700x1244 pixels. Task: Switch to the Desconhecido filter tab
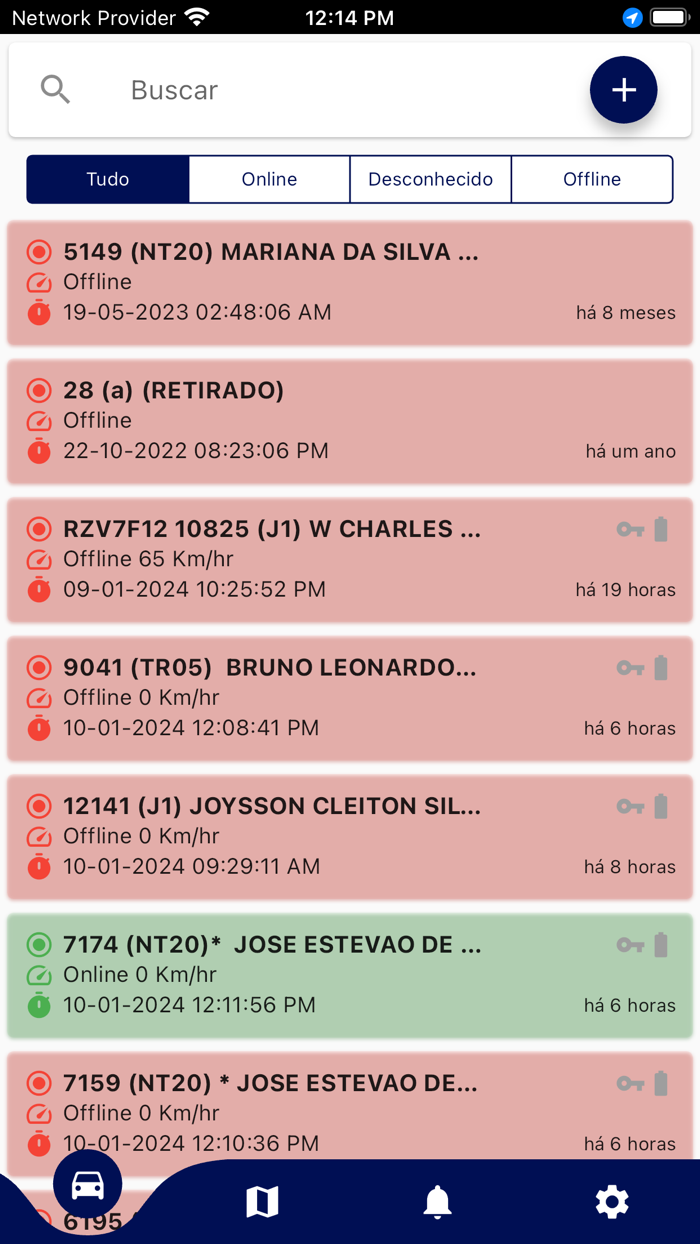(x=430, y=179)
